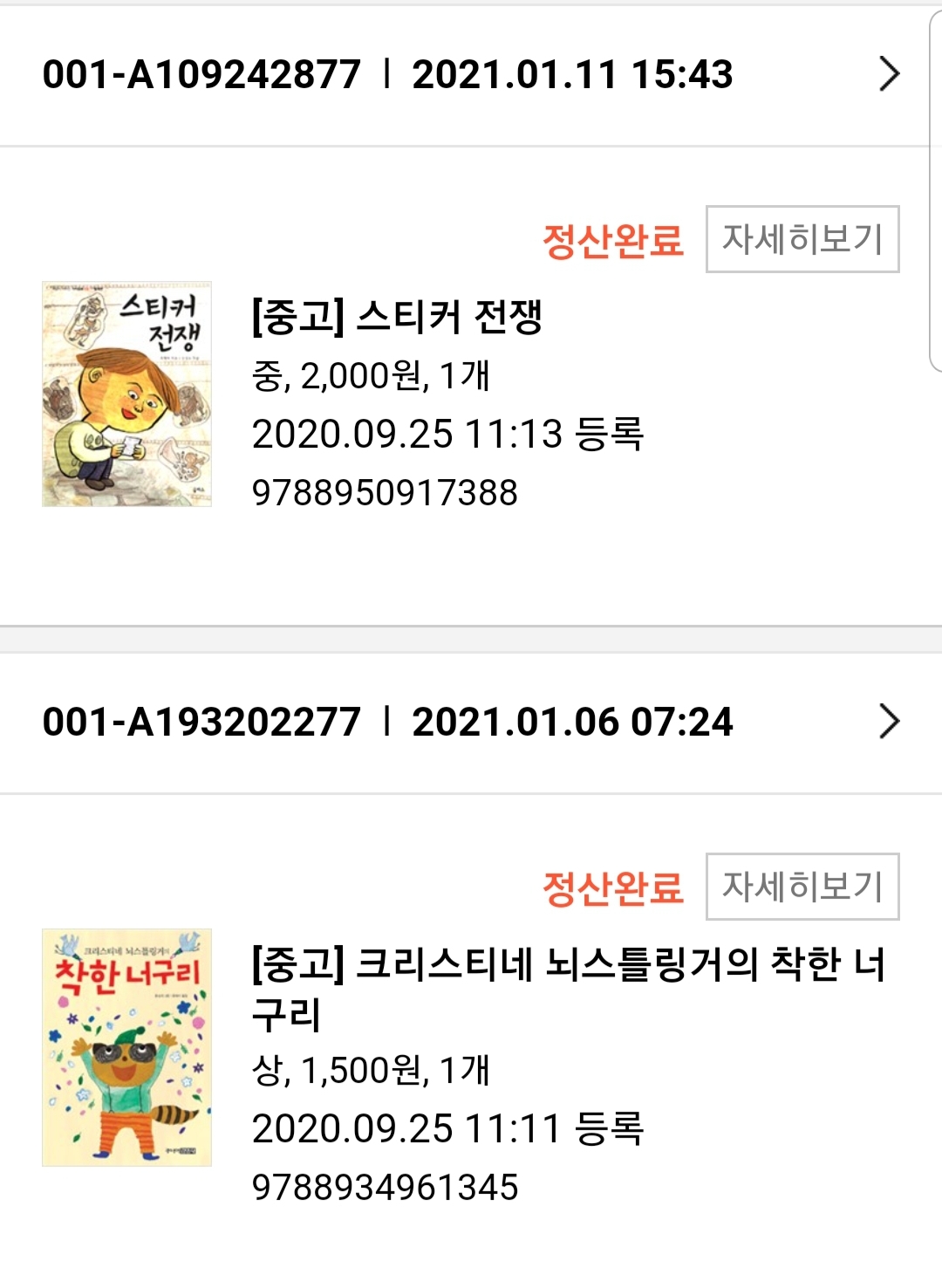Tap 자세히보기 for 스티커 전쟁
The image size is (942, 1288).
click(x=802, y=239)
